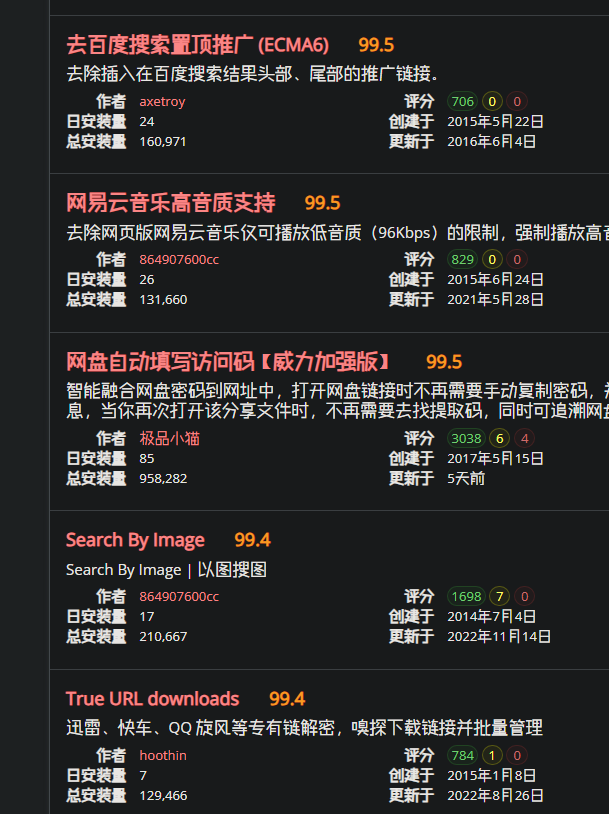
Task: View author axetroy's profile
Action: (x=162, y=101)
